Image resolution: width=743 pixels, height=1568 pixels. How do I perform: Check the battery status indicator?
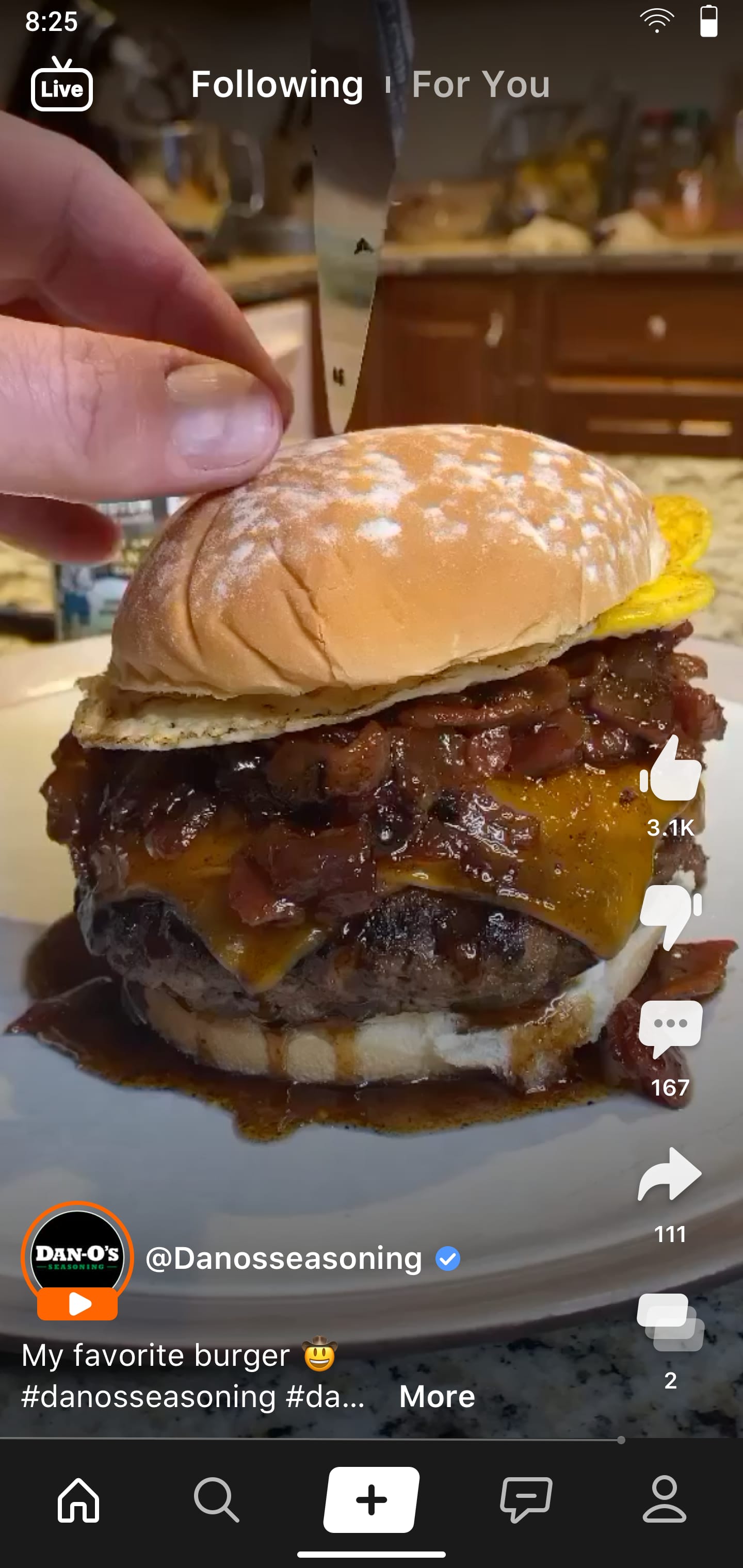click(708, 22)
